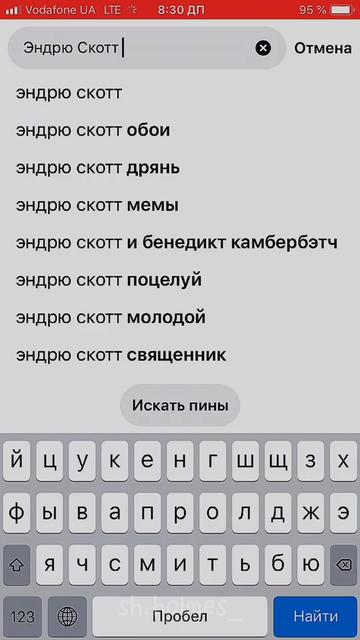Delete a character with backspace key

[343, 565]
